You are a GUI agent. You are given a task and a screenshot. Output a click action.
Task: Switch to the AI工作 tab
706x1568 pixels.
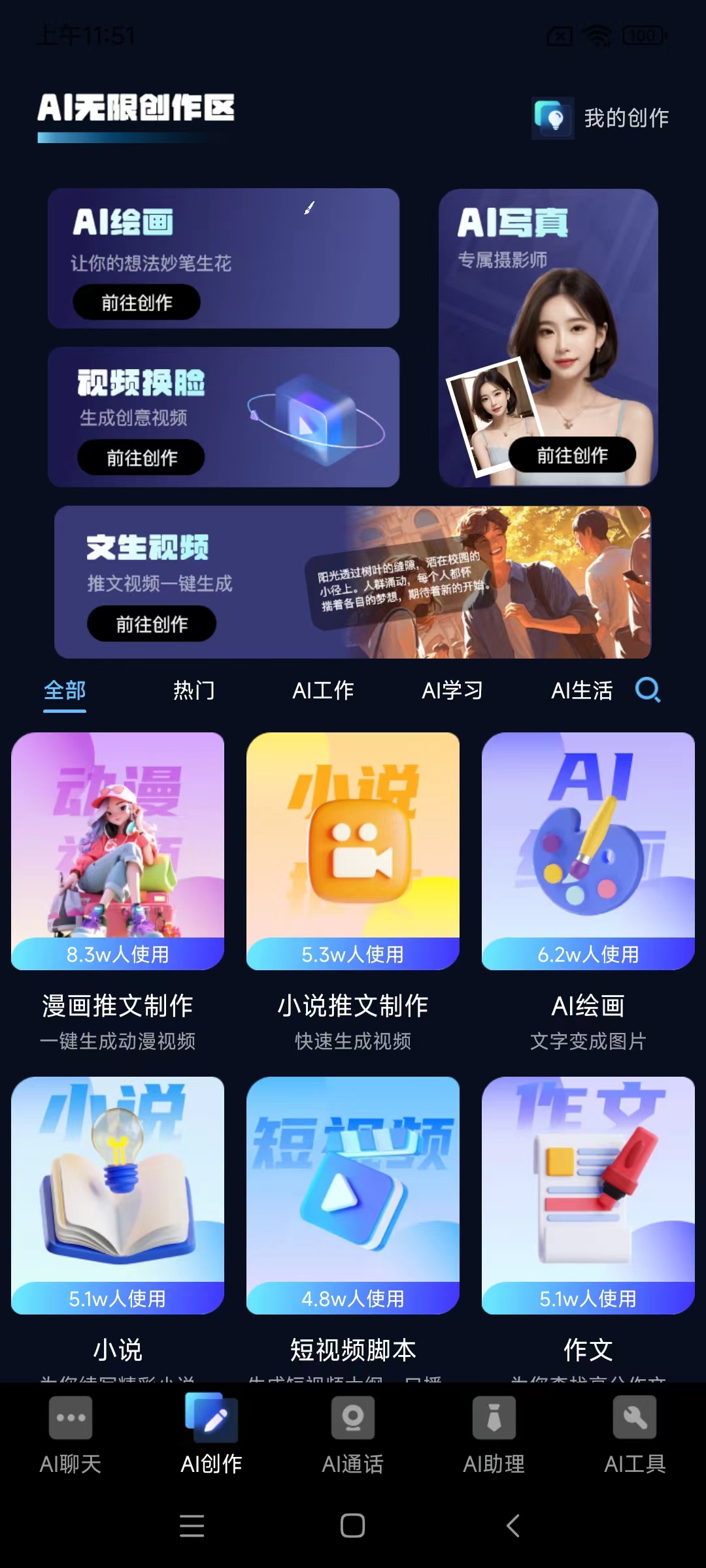pyautogui.click(x=323, y=691)
